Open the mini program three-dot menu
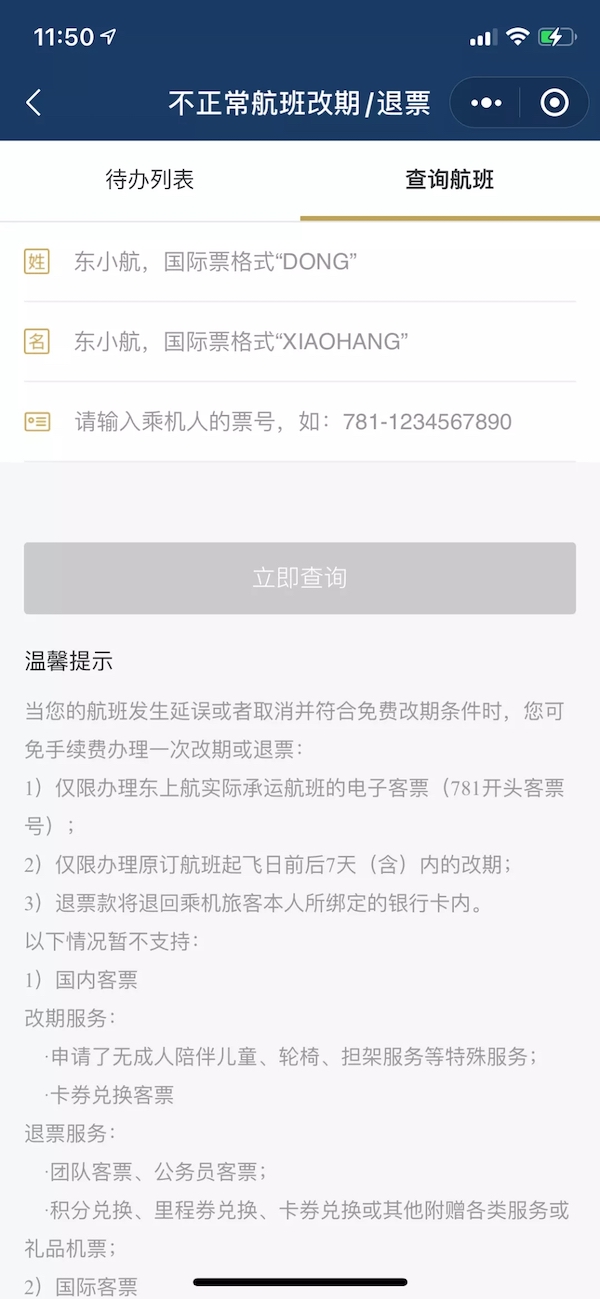Image resolution: width=600 pixels, height=1299 pixels. (x=486, y=102)
